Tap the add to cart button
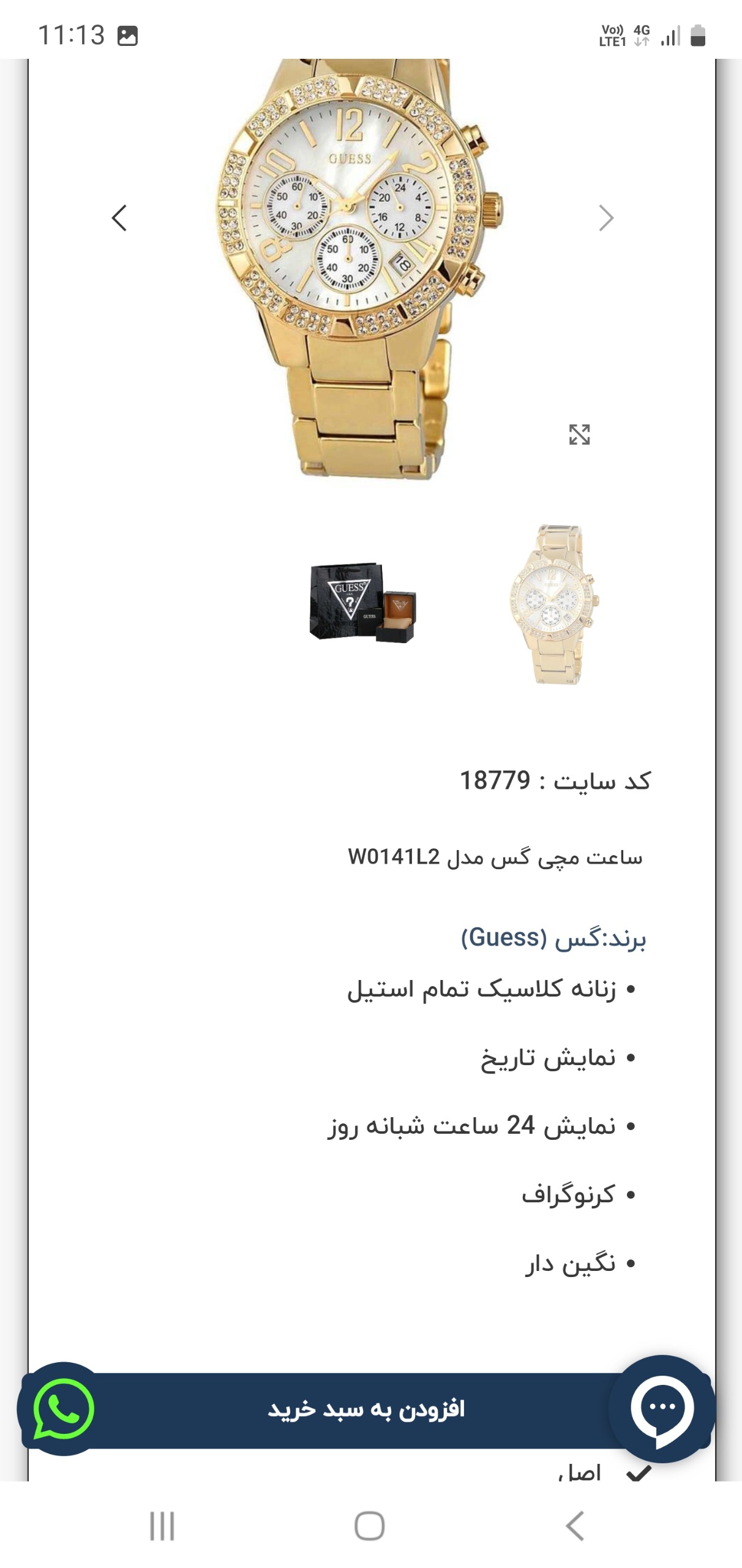 click(366, 1409)
